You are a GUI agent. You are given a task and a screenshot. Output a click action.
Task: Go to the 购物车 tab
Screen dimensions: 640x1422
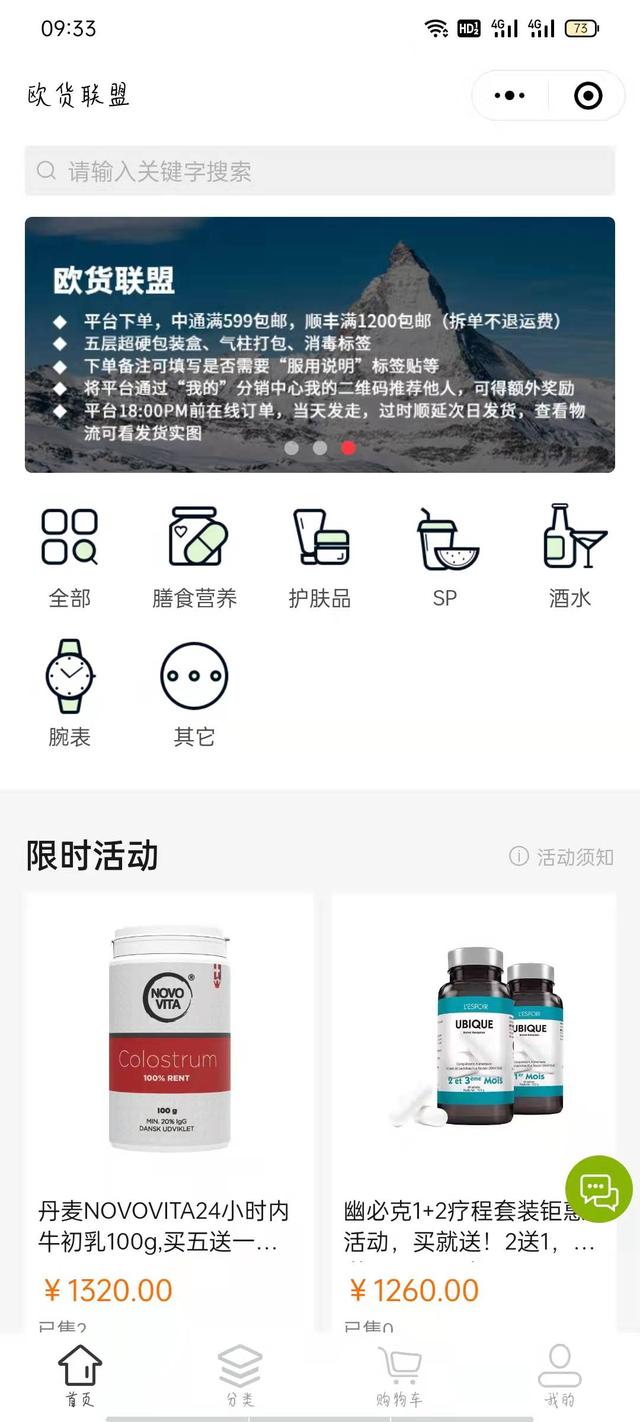click(x=399, y=1376)
